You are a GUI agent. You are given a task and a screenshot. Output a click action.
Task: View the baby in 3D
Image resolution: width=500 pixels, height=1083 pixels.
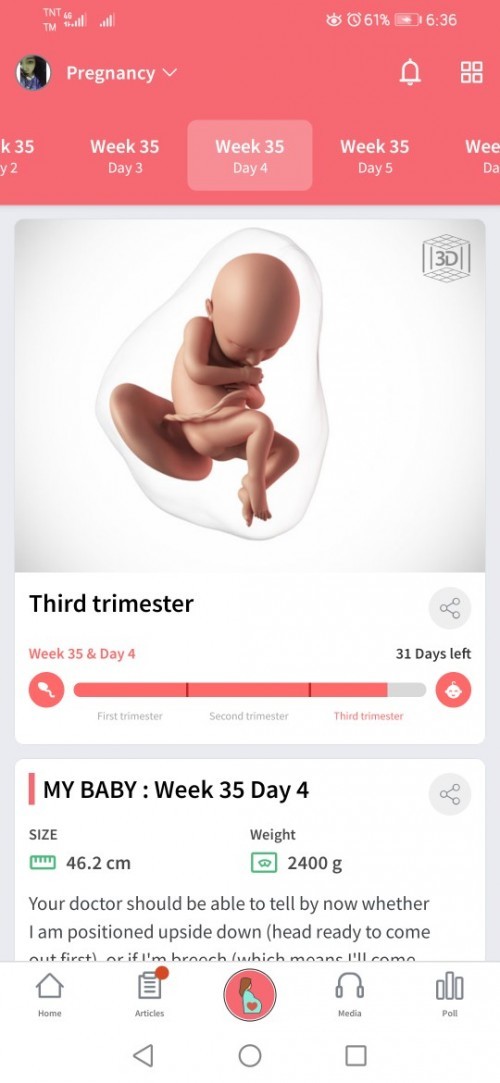pyautogui.click(x=446, y=258)
